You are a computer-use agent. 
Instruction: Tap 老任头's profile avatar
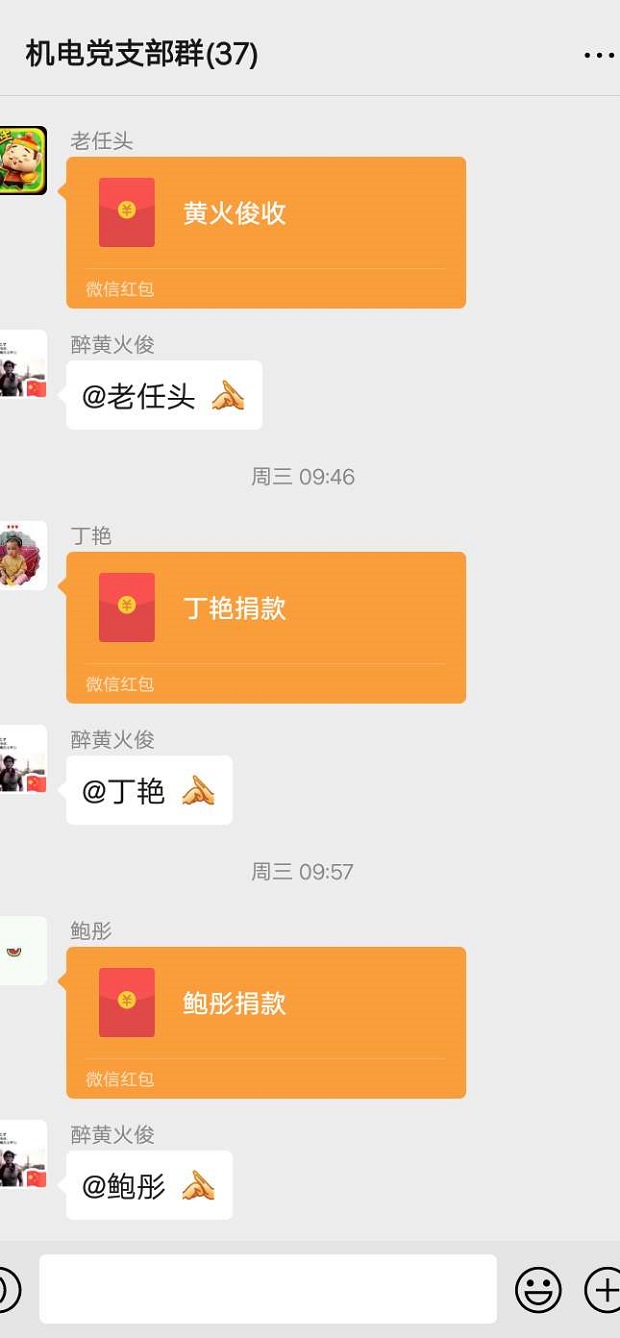[x=22, y=160]
